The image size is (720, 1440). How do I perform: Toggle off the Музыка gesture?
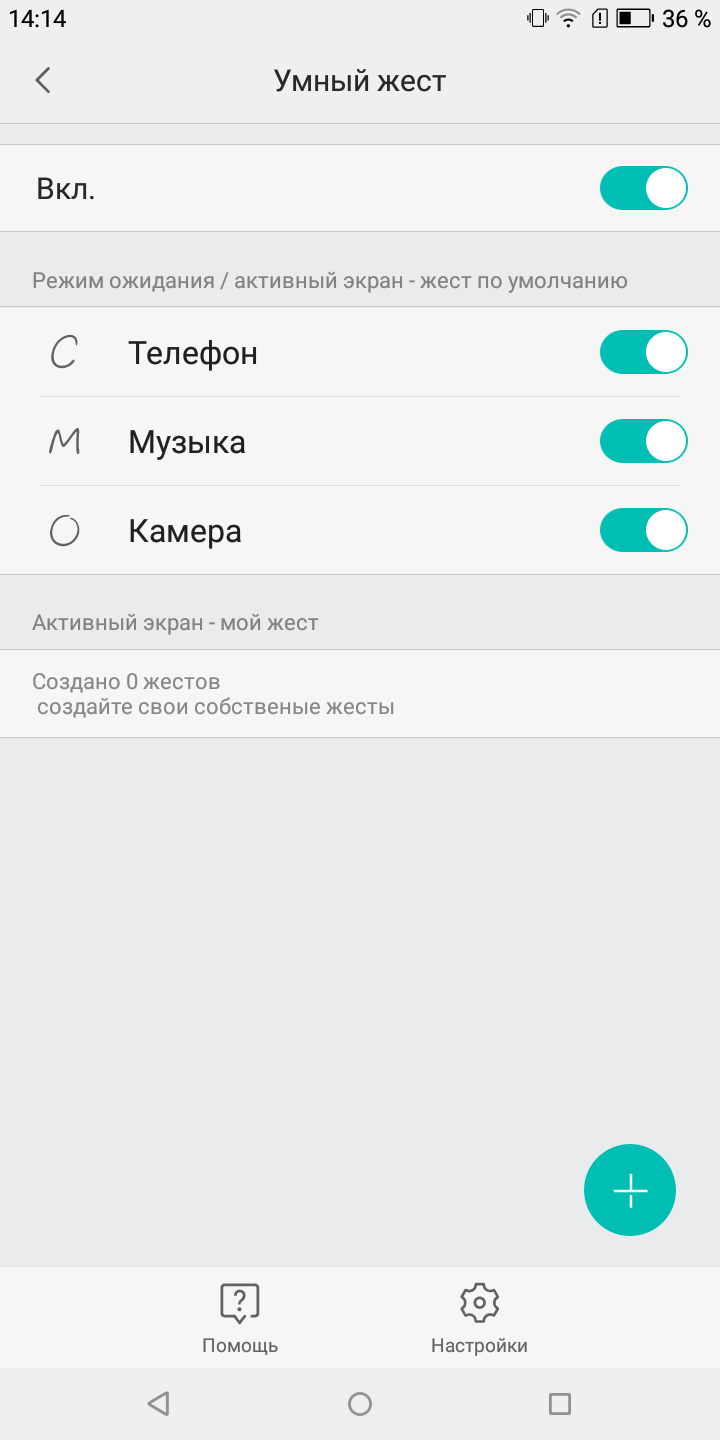643,441
